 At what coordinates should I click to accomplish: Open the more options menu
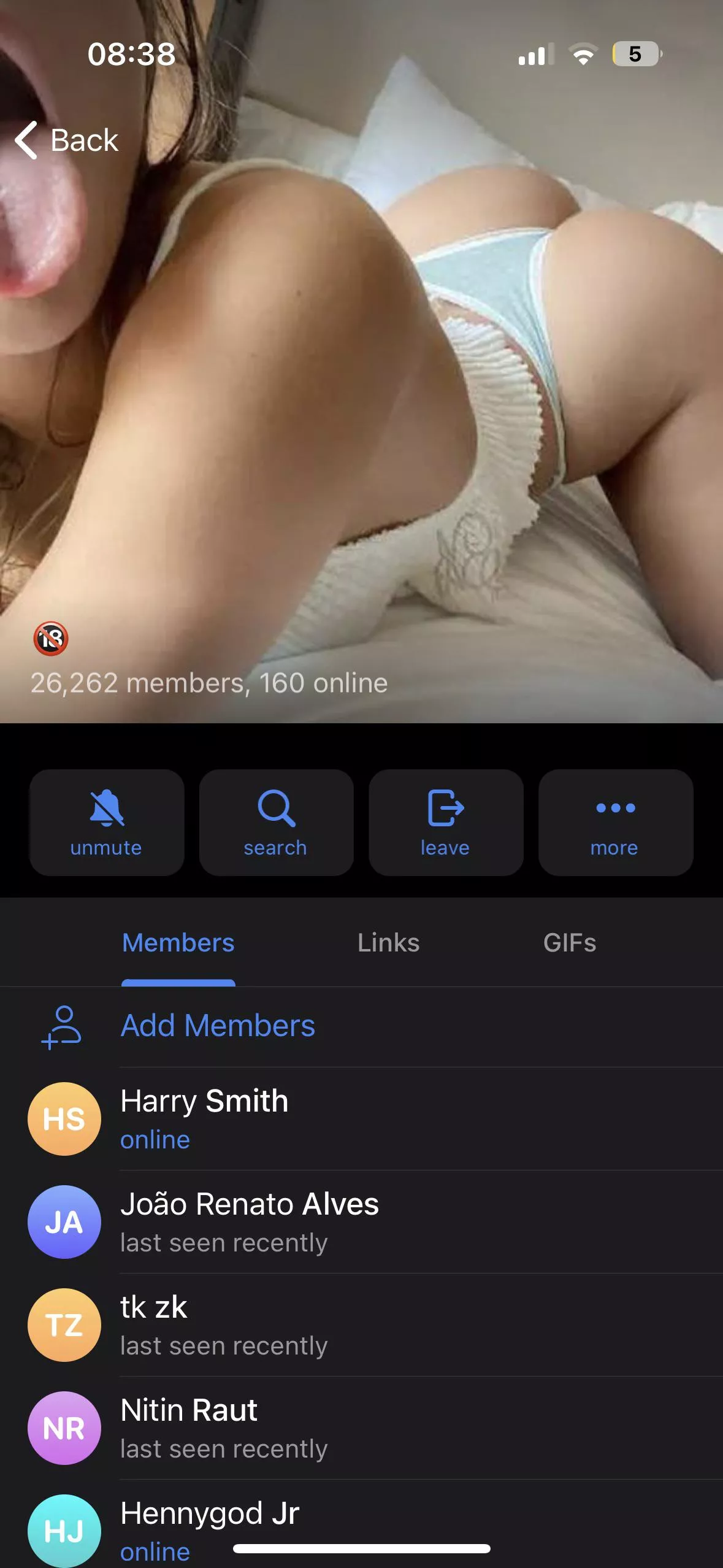click(x=615, y=822)
